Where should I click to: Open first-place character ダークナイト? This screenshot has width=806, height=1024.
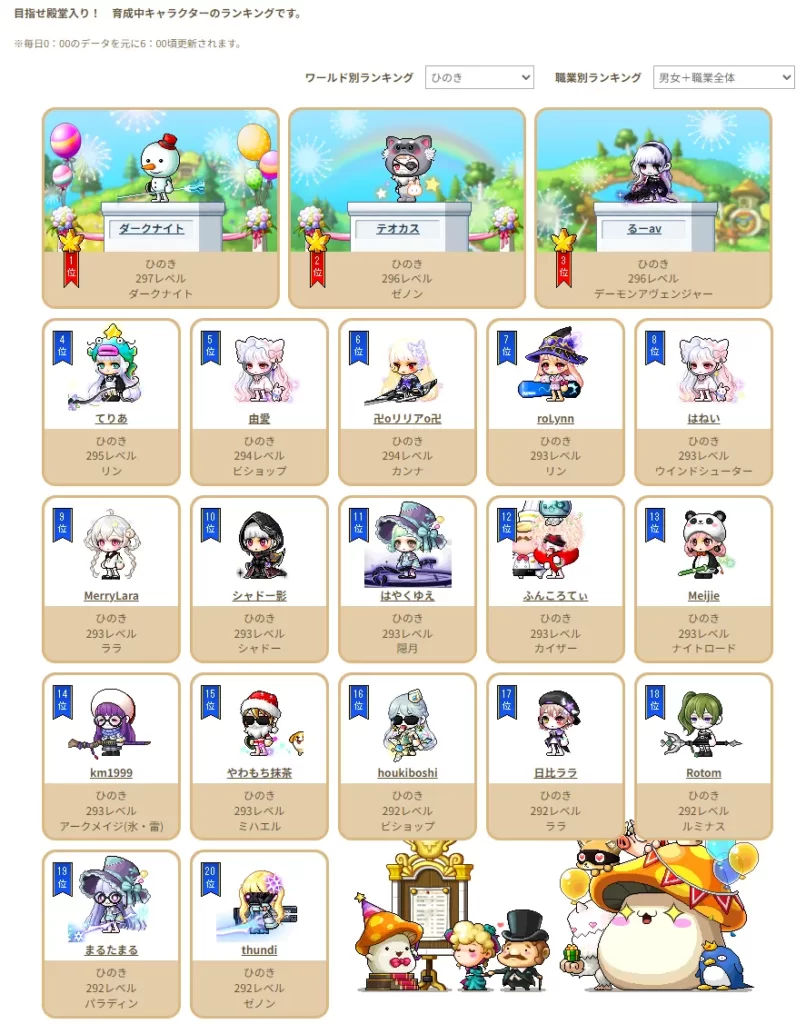click(152, 229)
